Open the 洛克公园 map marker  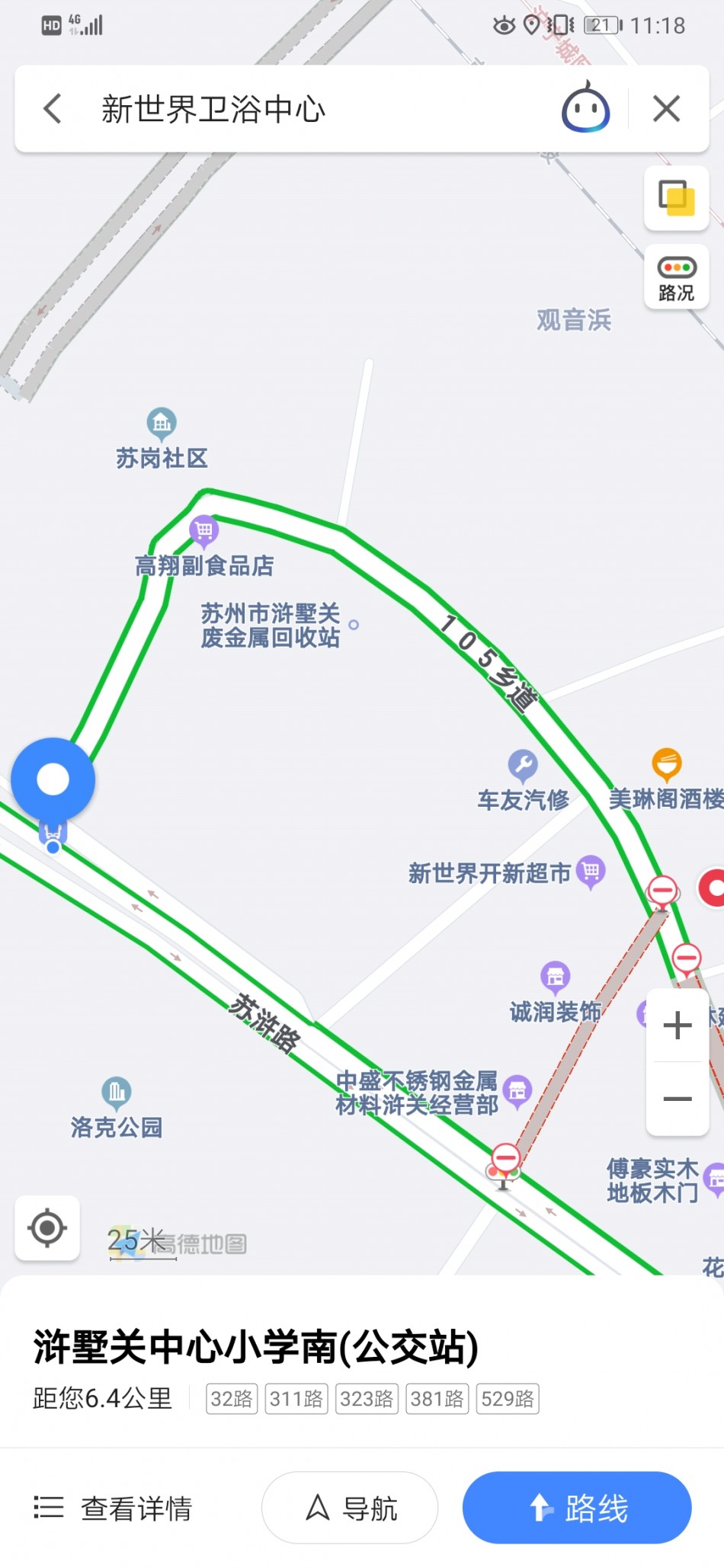(x=116, y=1093)
